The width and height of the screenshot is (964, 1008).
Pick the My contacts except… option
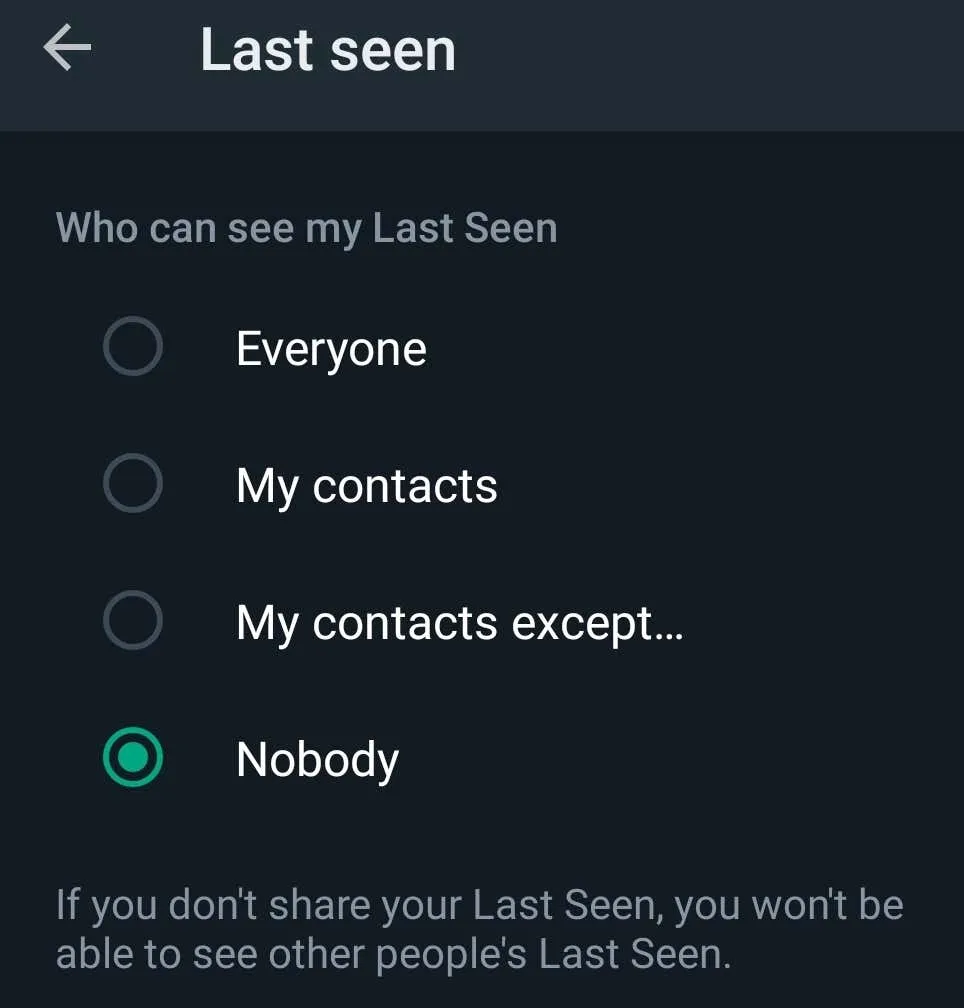click(x=133, y=621)
